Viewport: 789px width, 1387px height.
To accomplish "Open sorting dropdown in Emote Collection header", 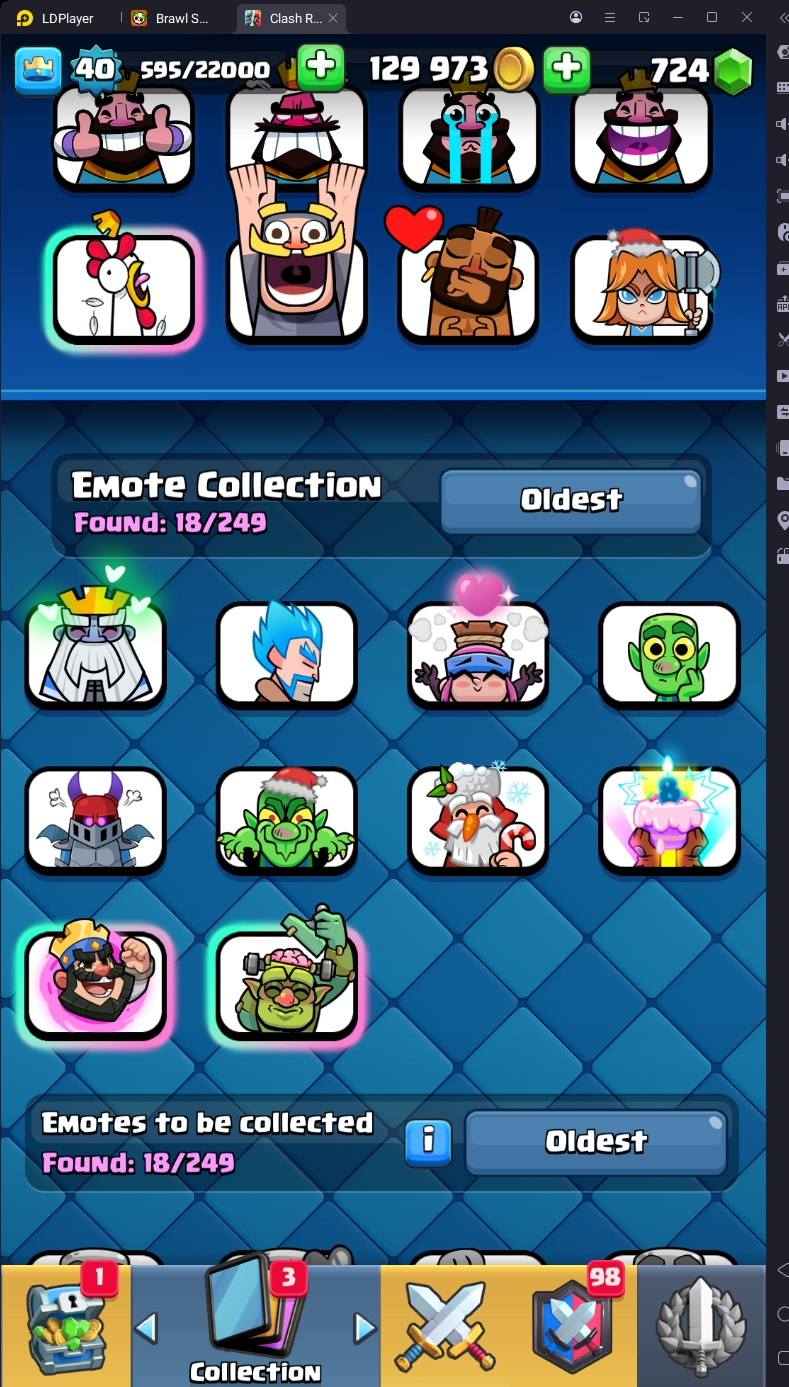I will [x=571, y=498].
